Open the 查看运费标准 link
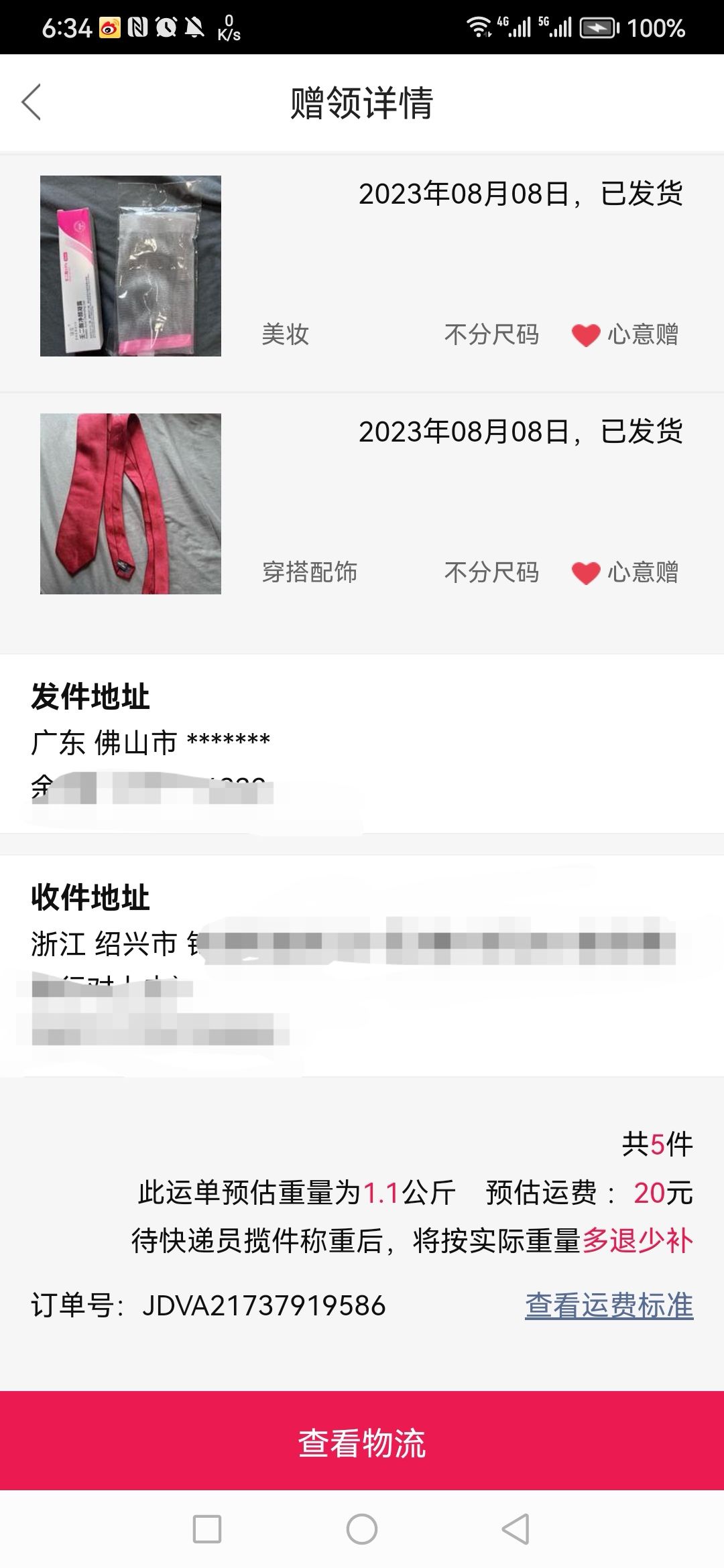Screen dimensions: 724x1568 (x=609, y=1305)
